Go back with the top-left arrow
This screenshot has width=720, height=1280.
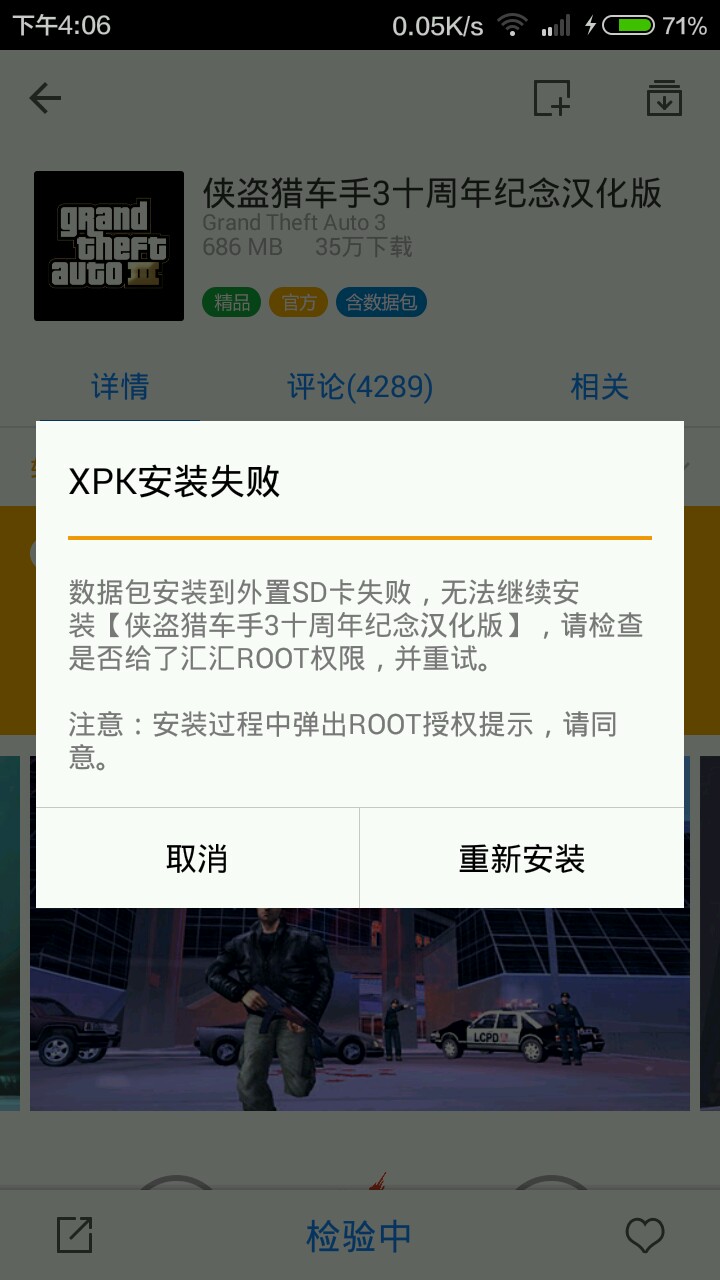point(45,98)
